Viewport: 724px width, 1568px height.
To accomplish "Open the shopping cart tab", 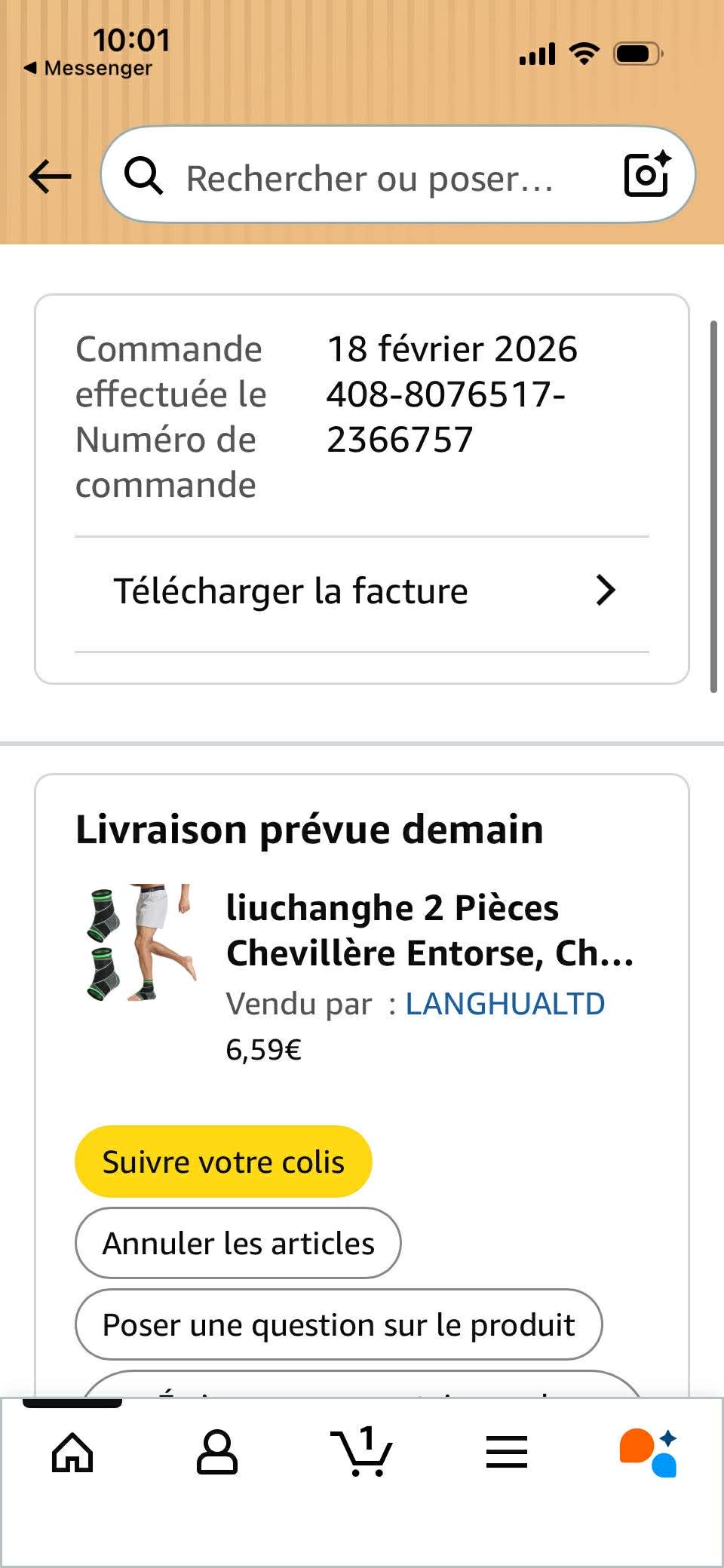I will pyautogui.click(x=362, y=1452).
